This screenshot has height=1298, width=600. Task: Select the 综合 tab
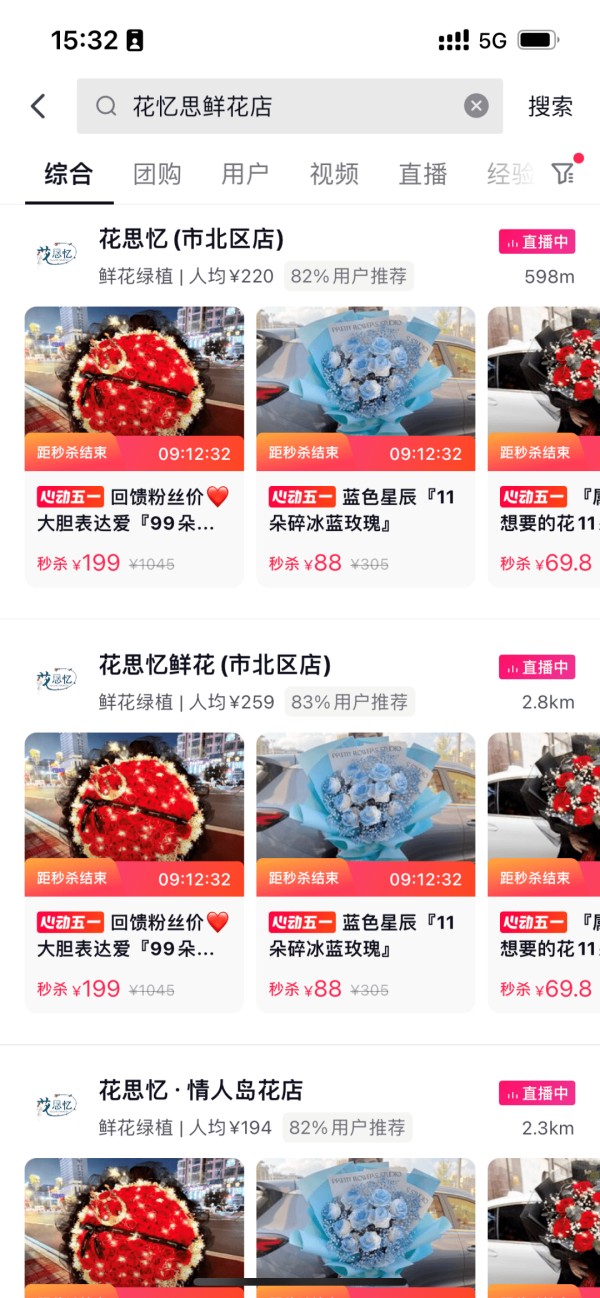(69, 174)
